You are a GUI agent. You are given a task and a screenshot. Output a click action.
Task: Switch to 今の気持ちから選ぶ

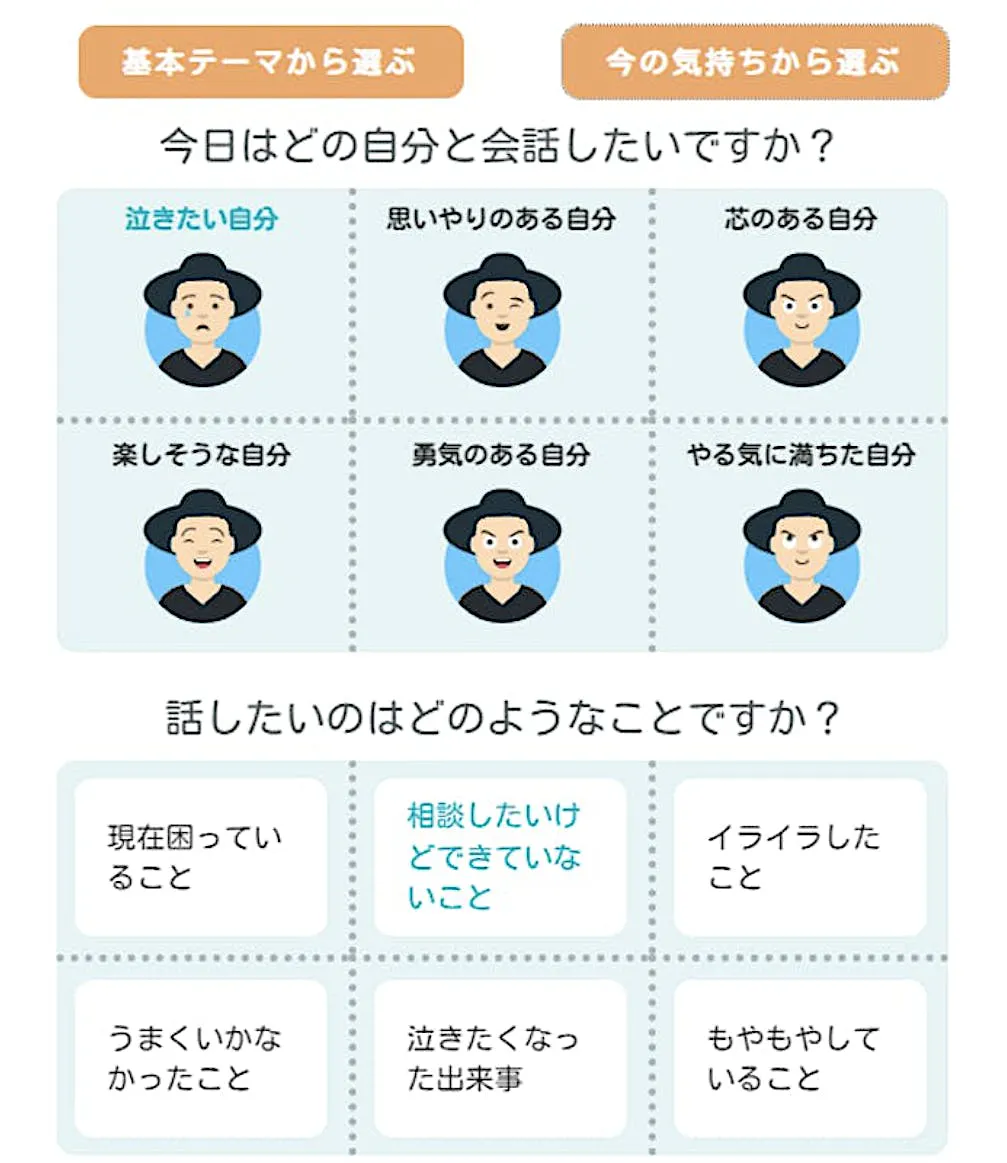[754, 62]
